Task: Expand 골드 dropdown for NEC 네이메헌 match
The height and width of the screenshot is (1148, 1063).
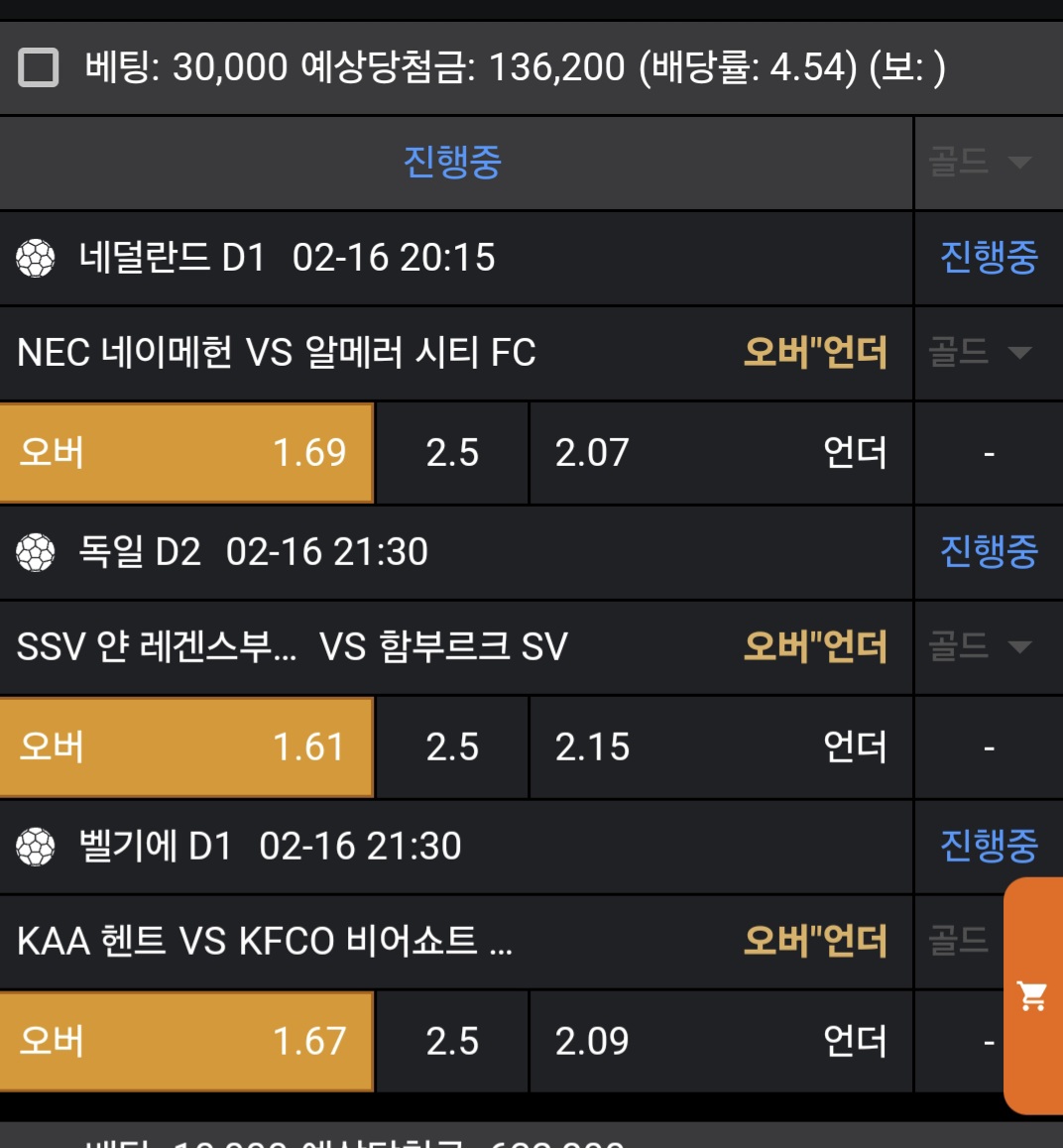Action: [981, 352]
